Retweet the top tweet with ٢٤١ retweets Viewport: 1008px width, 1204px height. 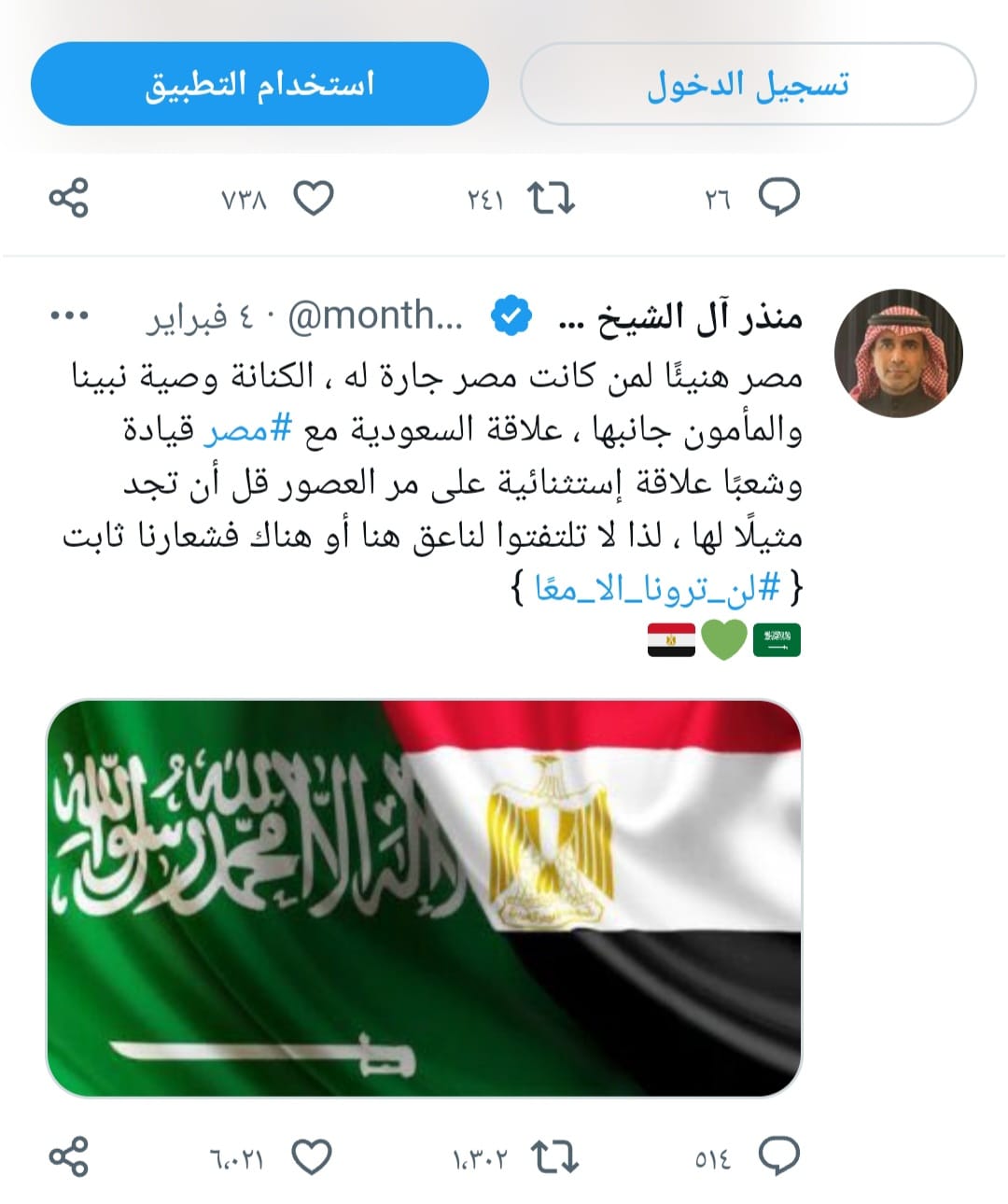click(x=551, y=199)
